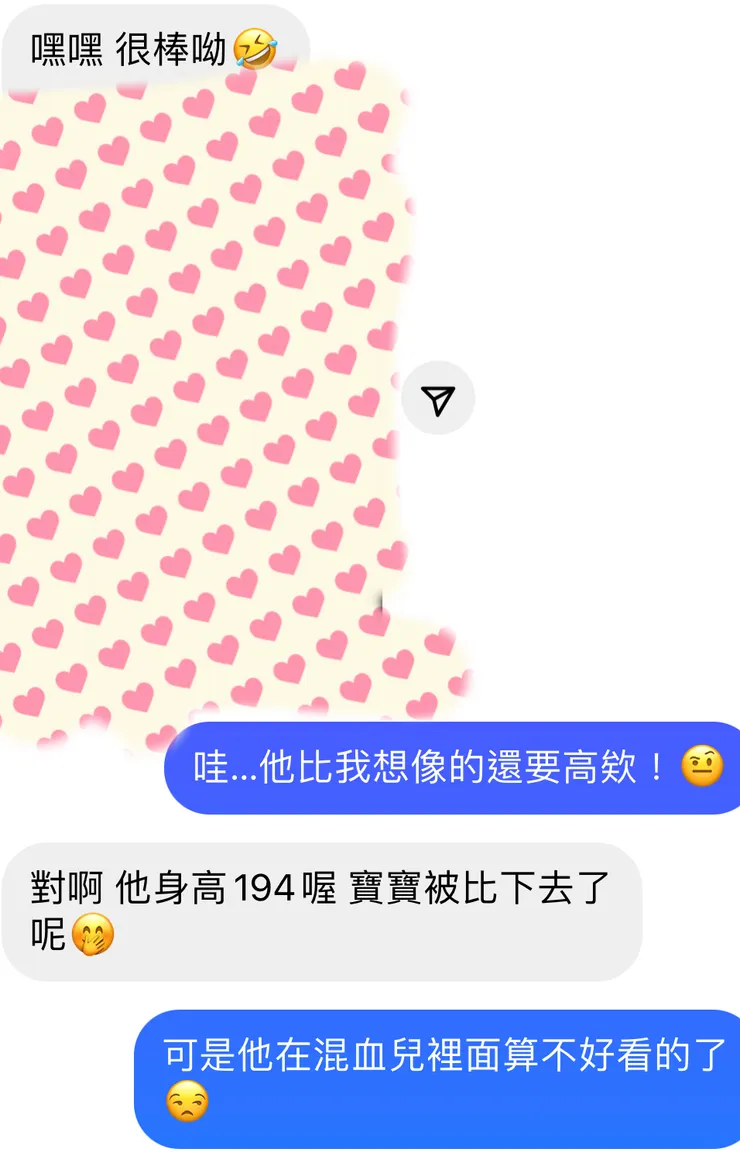Tap the send arrow next to the shared picture
The width and height of the screenshot is (740, 1167).
click(440, 397)
